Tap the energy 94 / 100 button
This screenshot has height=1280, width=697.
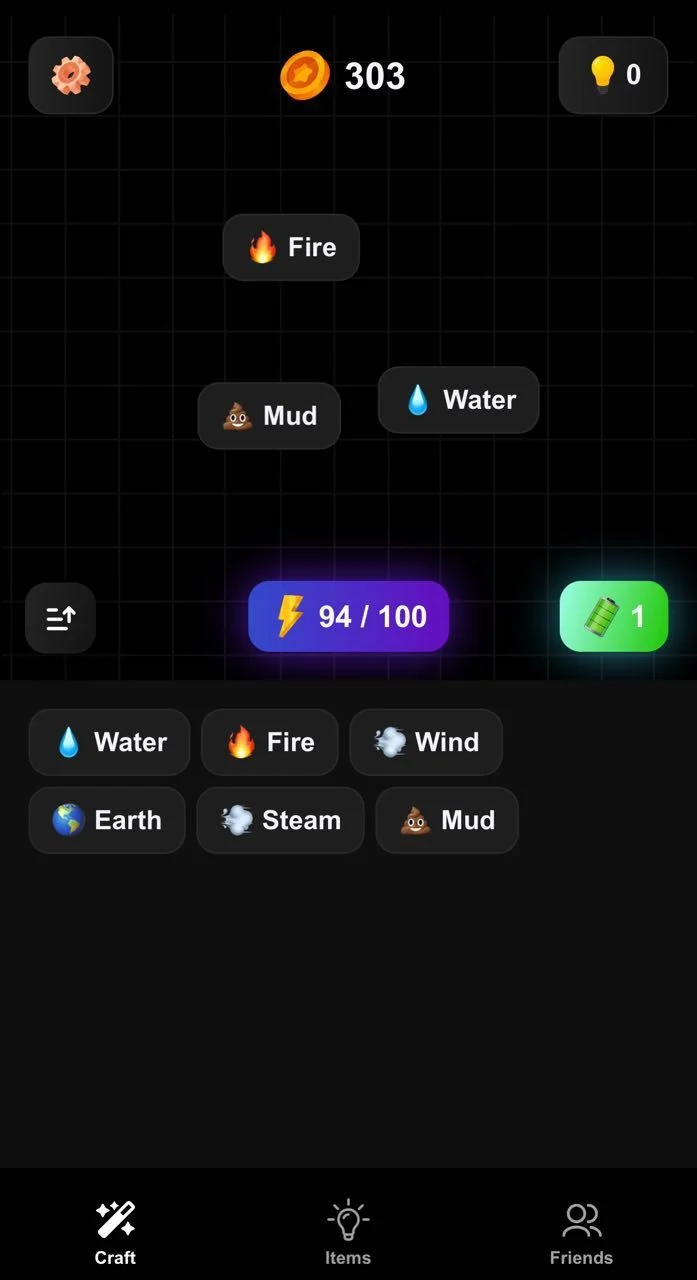click(348, 616)
